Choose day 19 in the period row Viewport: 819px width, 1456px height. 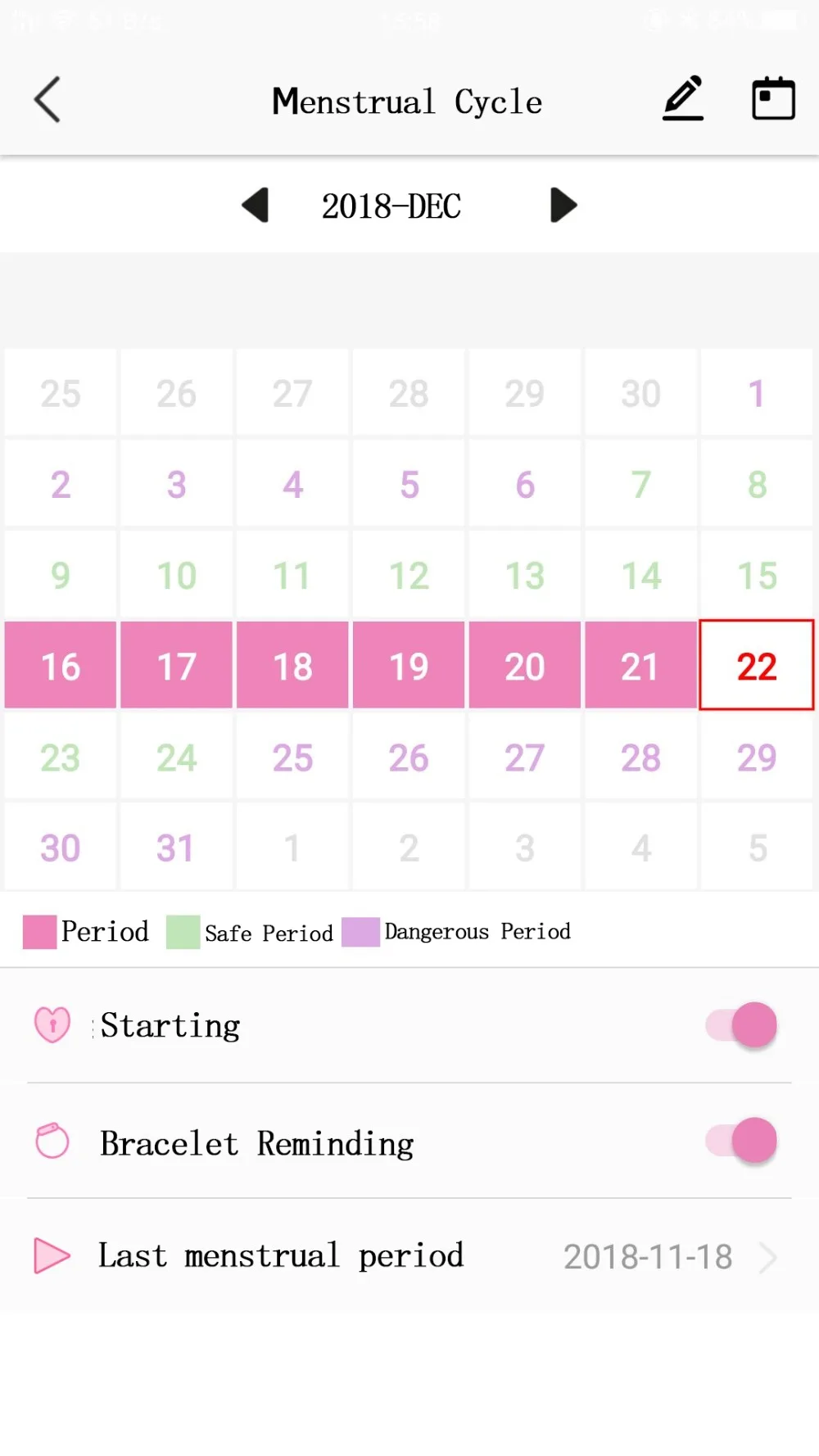[x=409, y=665]
